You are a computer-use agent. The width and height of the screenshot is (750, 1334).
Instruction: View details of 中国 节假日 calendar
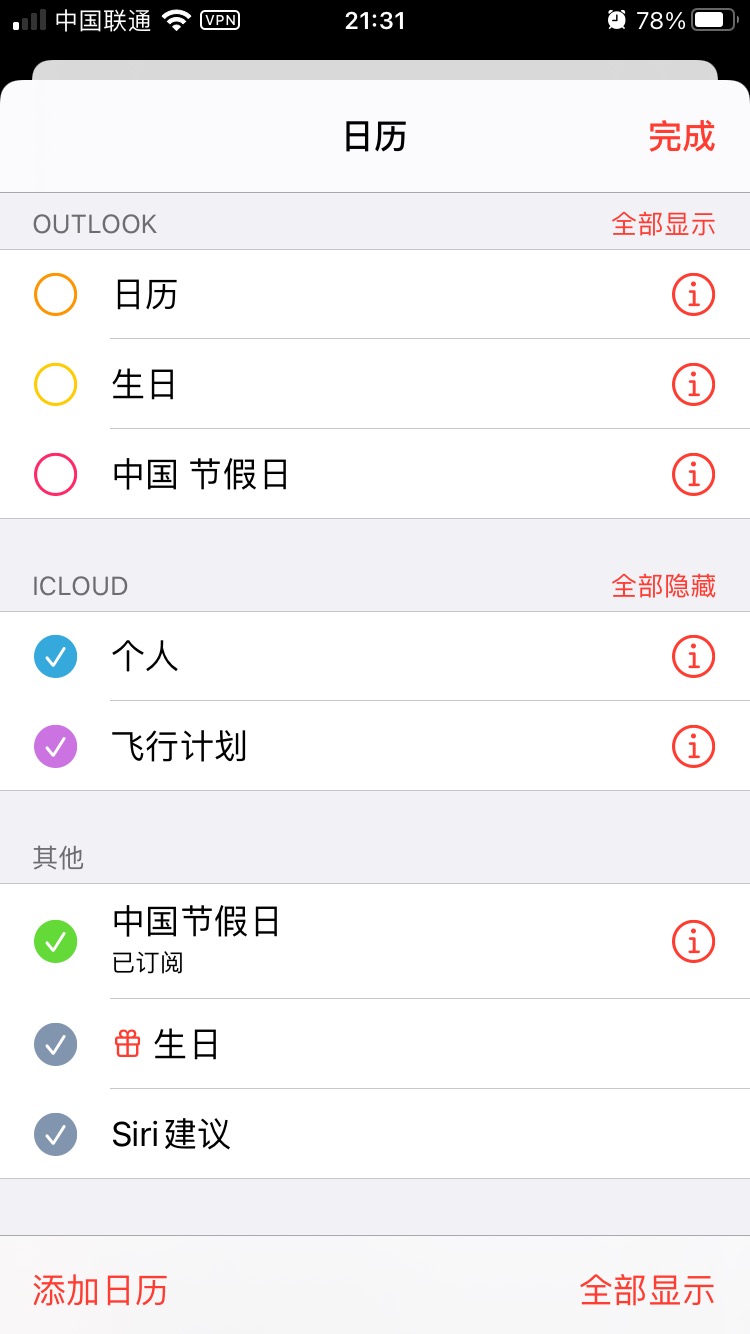693,474
